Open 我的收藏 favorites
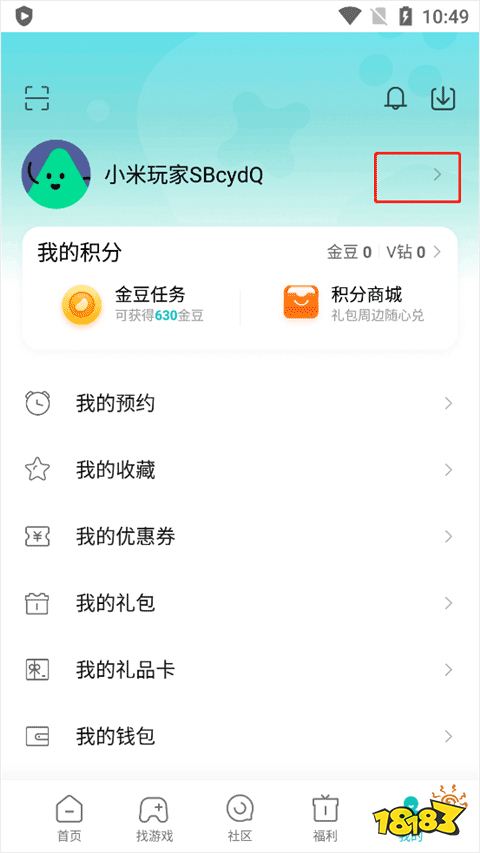 (x=239, y=470)
